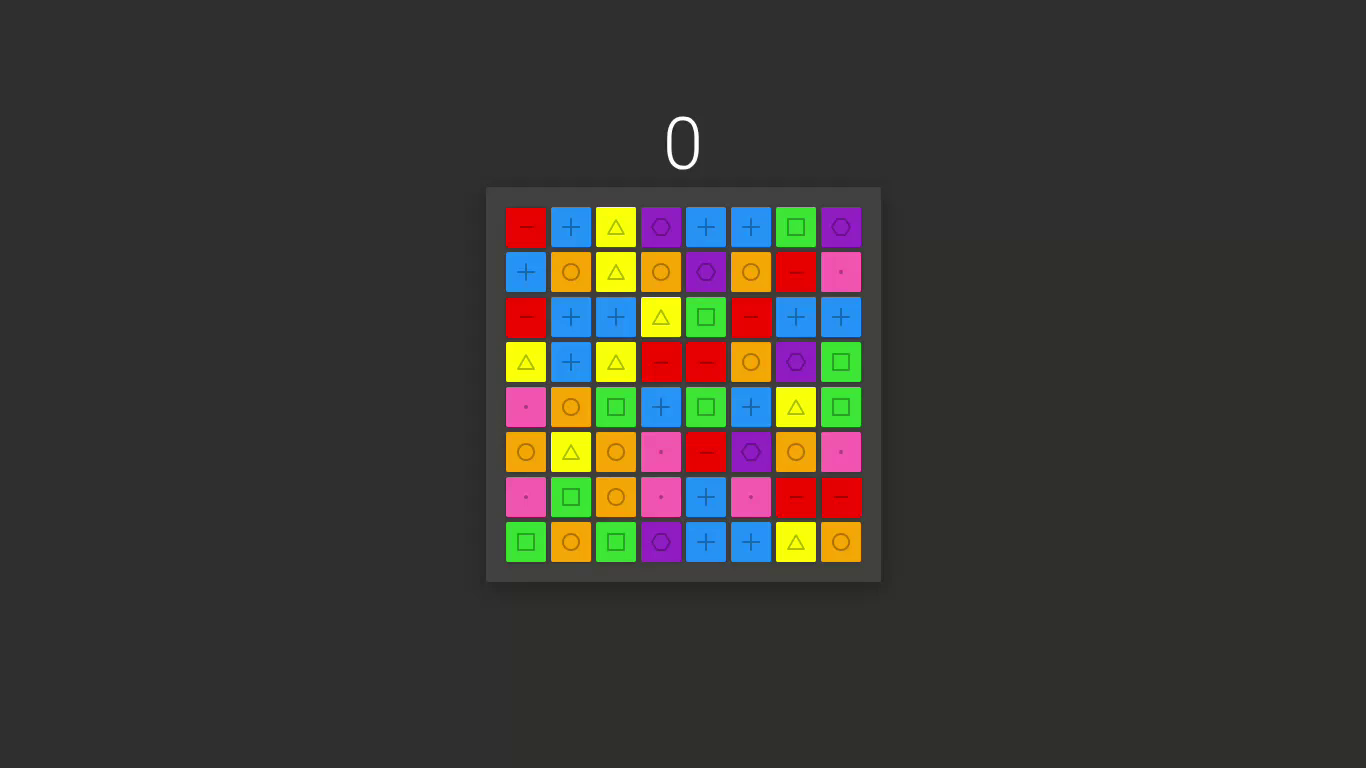
Task: Tap the orange circle tile in the fourth row
Action: coord(751,362)
